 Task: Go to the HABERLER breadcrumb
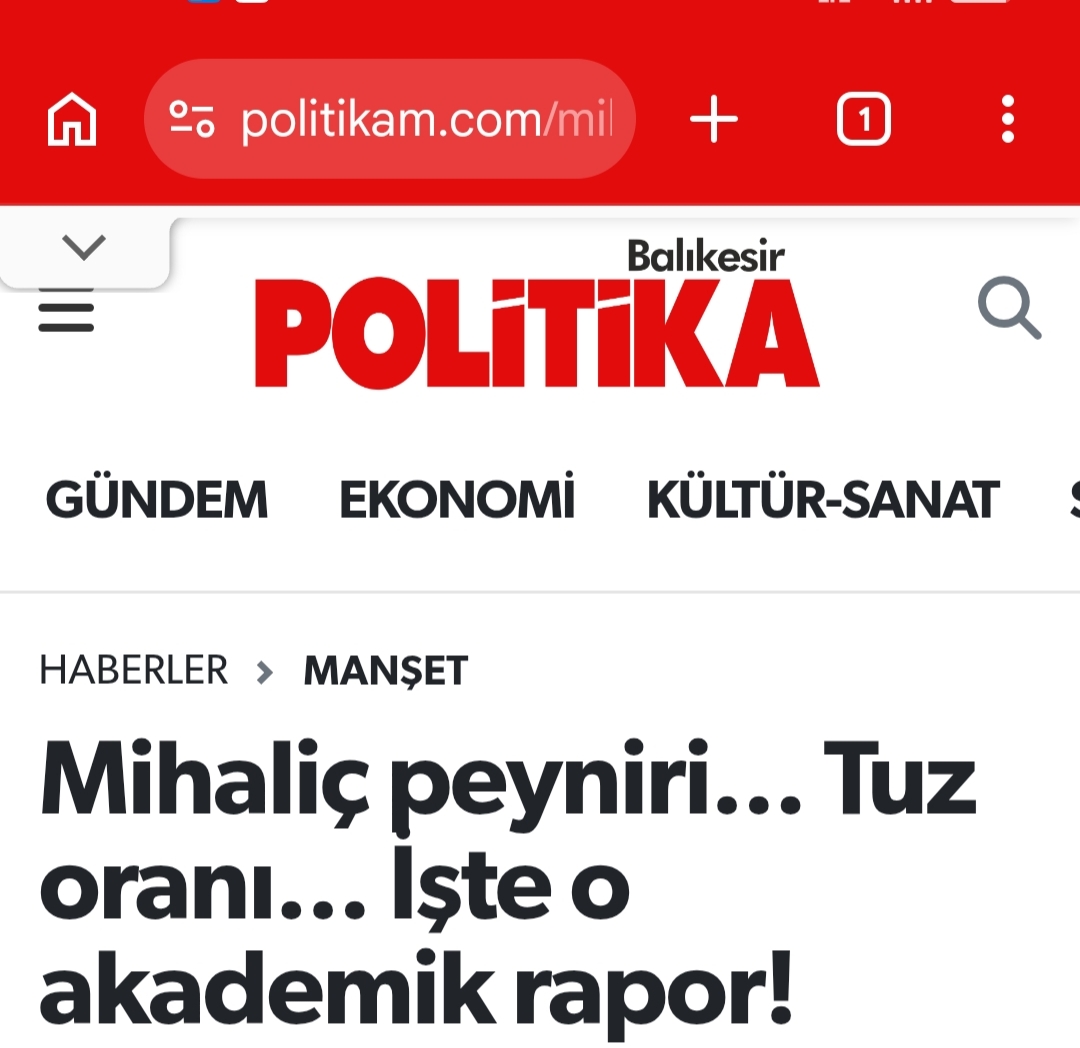[134, 671]
